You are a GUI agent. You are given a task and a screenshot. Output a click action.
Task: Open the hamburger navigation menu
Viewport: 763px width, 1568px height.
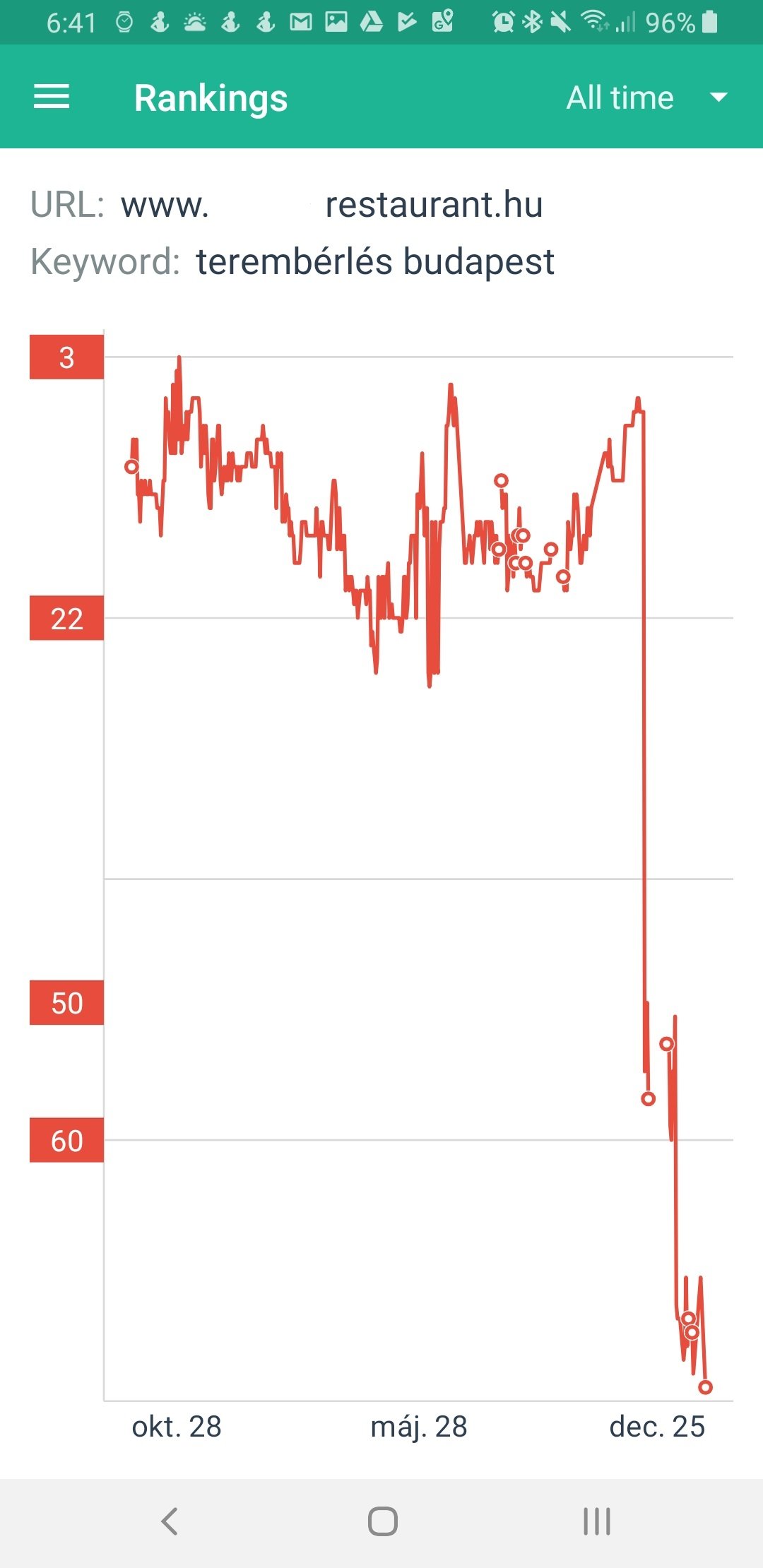[x=52, y=97]
